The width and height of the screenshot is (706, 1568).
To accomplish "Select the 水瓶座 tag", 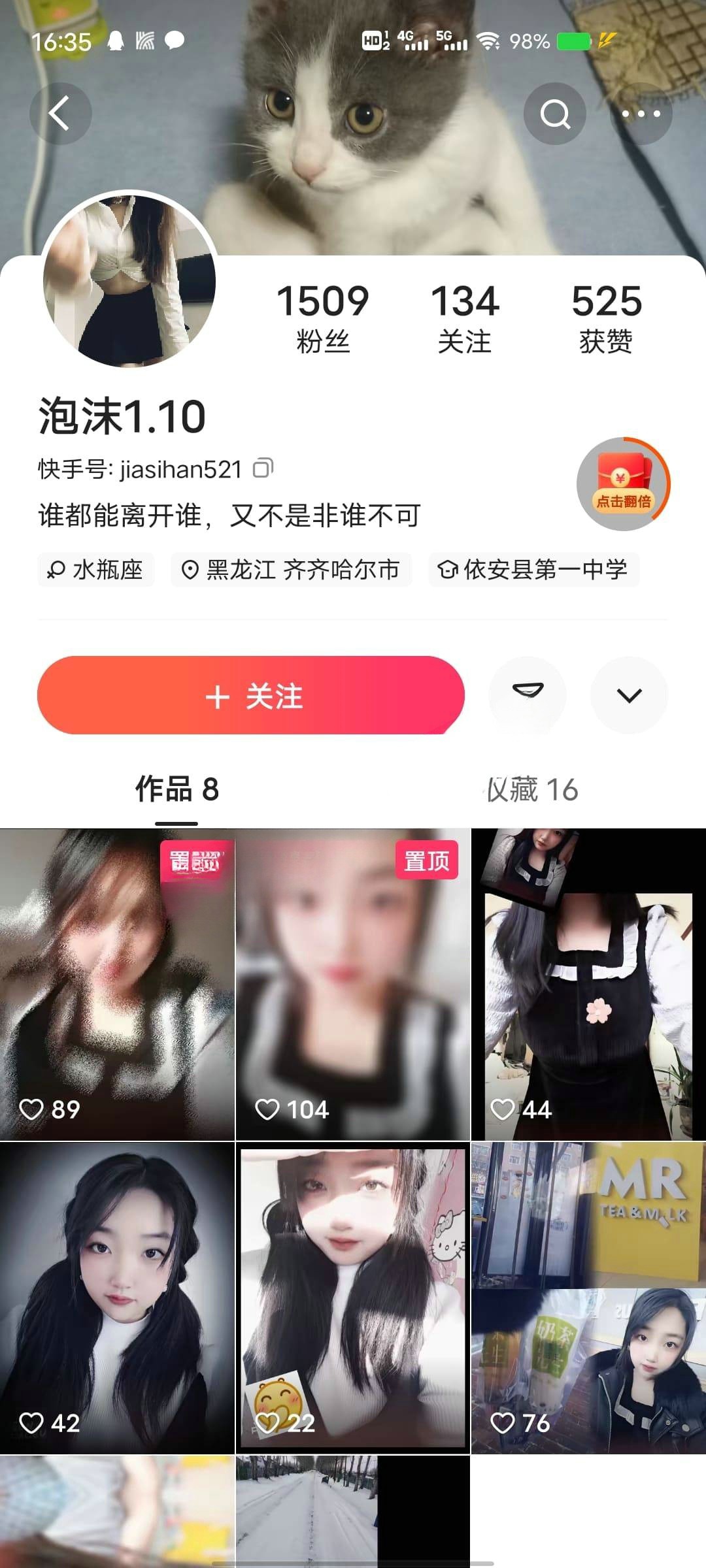I will (96, 570).
